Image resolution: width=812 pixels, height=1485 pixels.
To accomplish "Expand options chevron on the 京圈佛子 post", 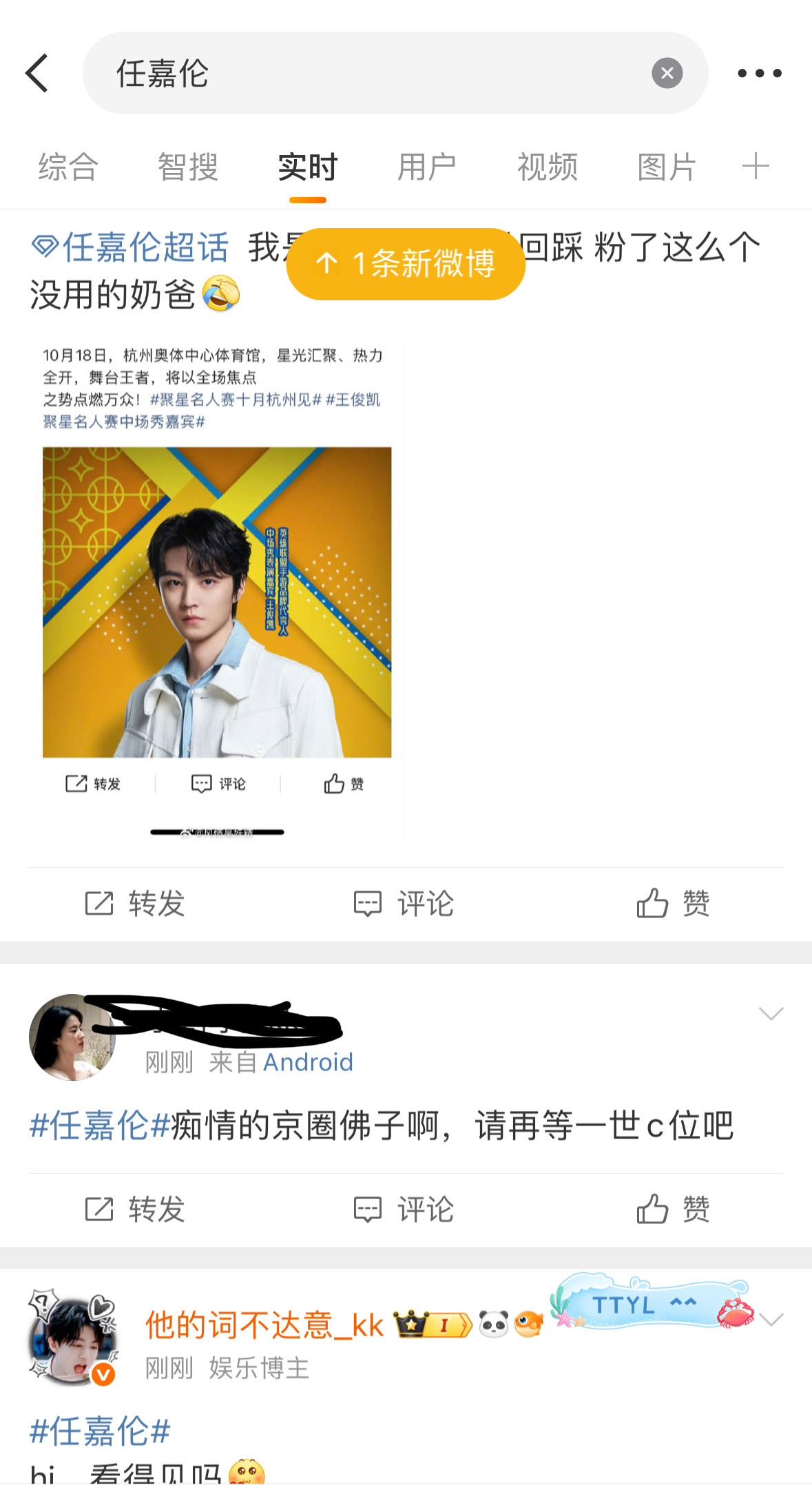I will 771,1013.
